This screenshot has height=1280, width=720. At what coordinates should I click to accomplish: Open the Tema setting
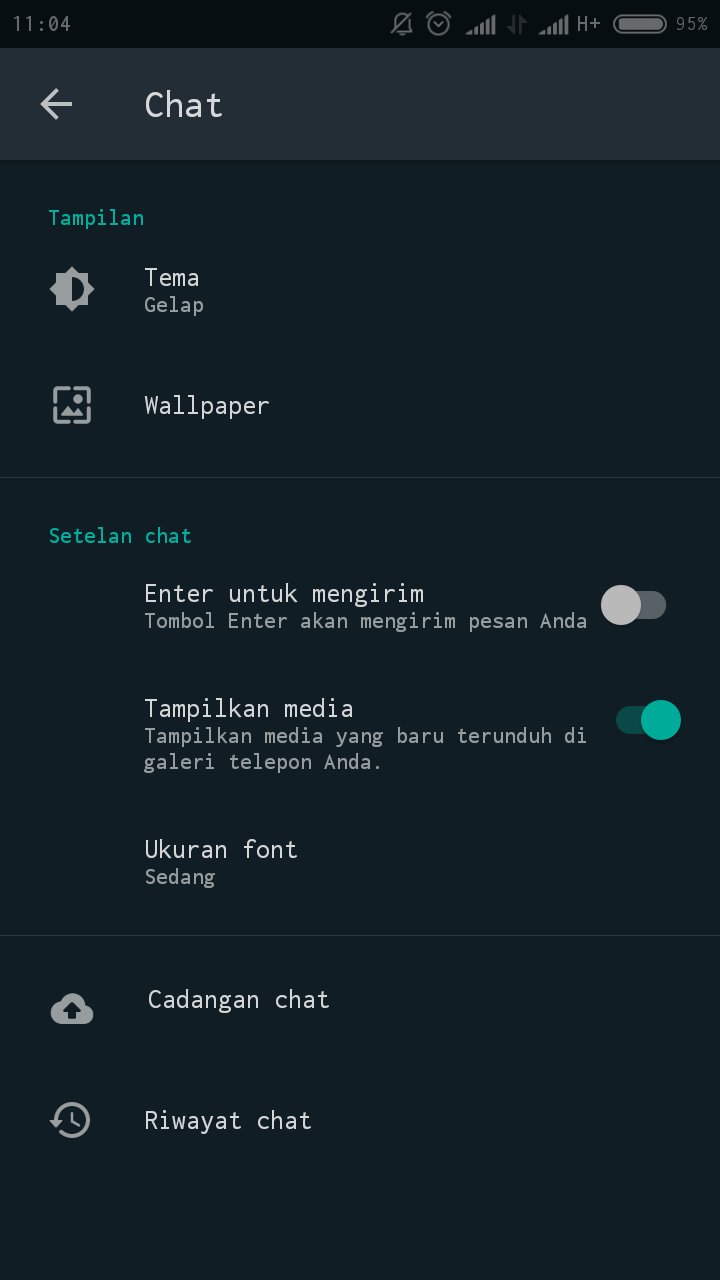[360, 290]
